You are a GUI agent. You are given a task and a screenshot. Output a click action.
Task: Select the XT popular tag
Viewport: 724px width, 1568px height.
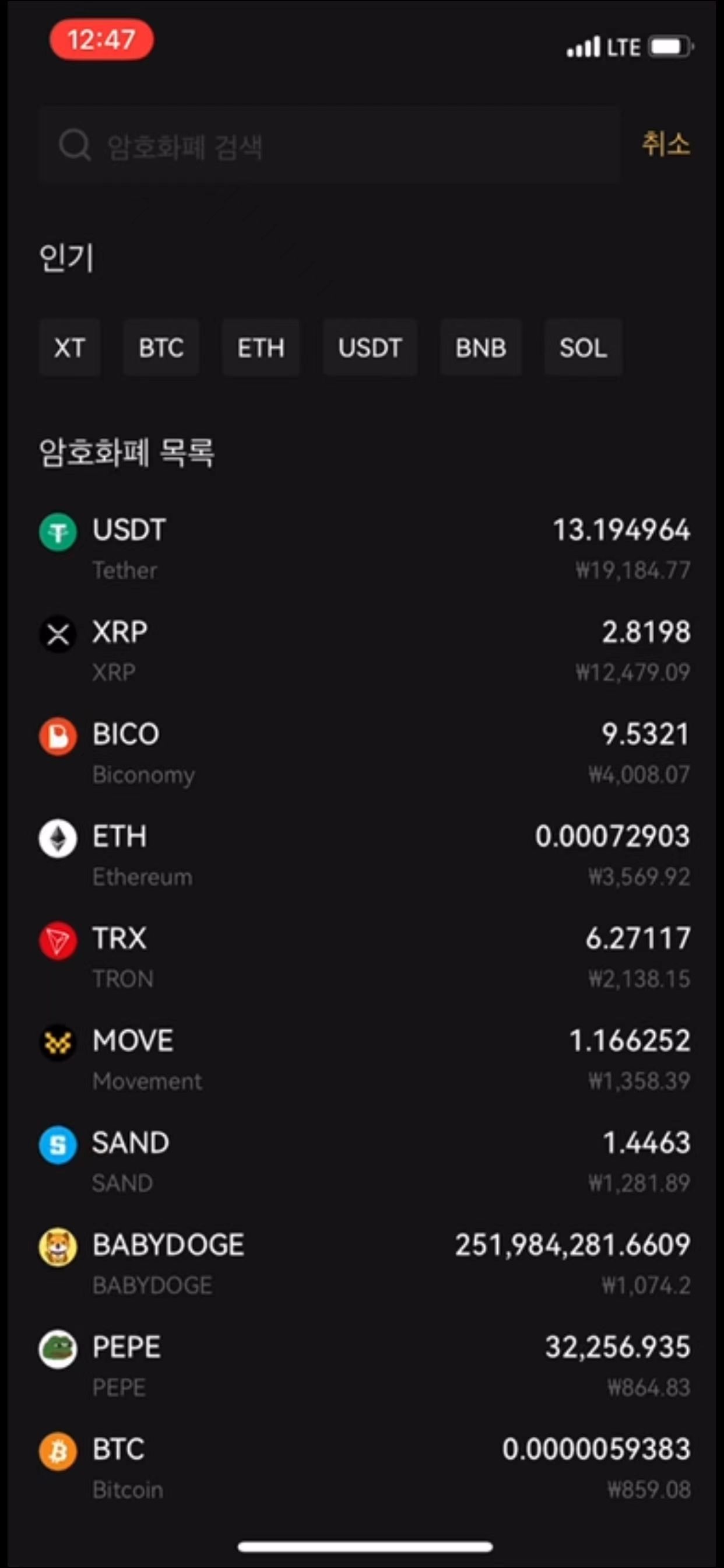tap(69, 348)
